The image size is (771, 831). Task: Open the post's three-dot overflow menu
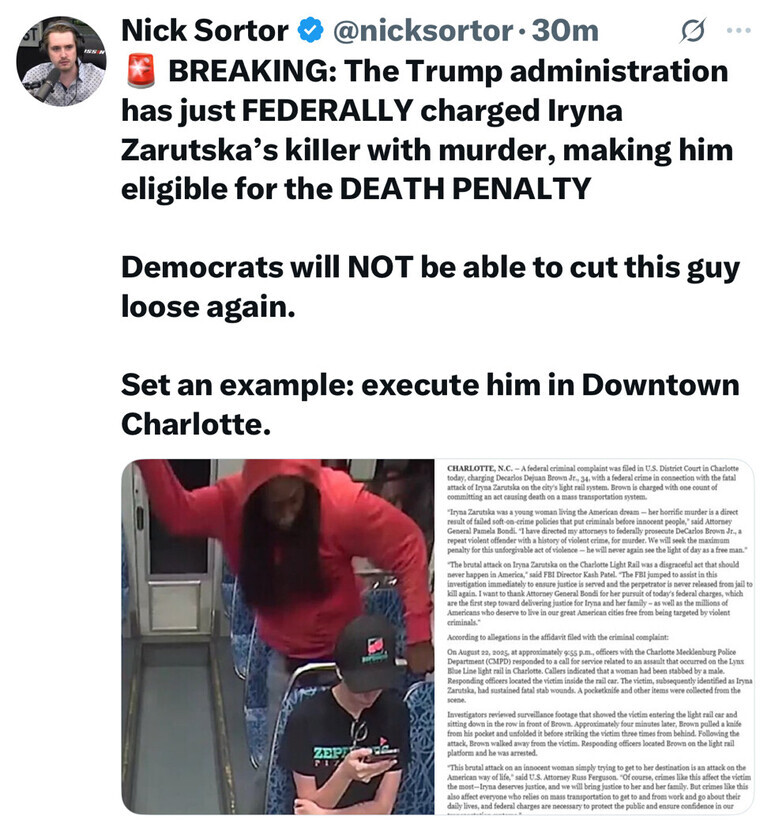[x=738, y=31]
